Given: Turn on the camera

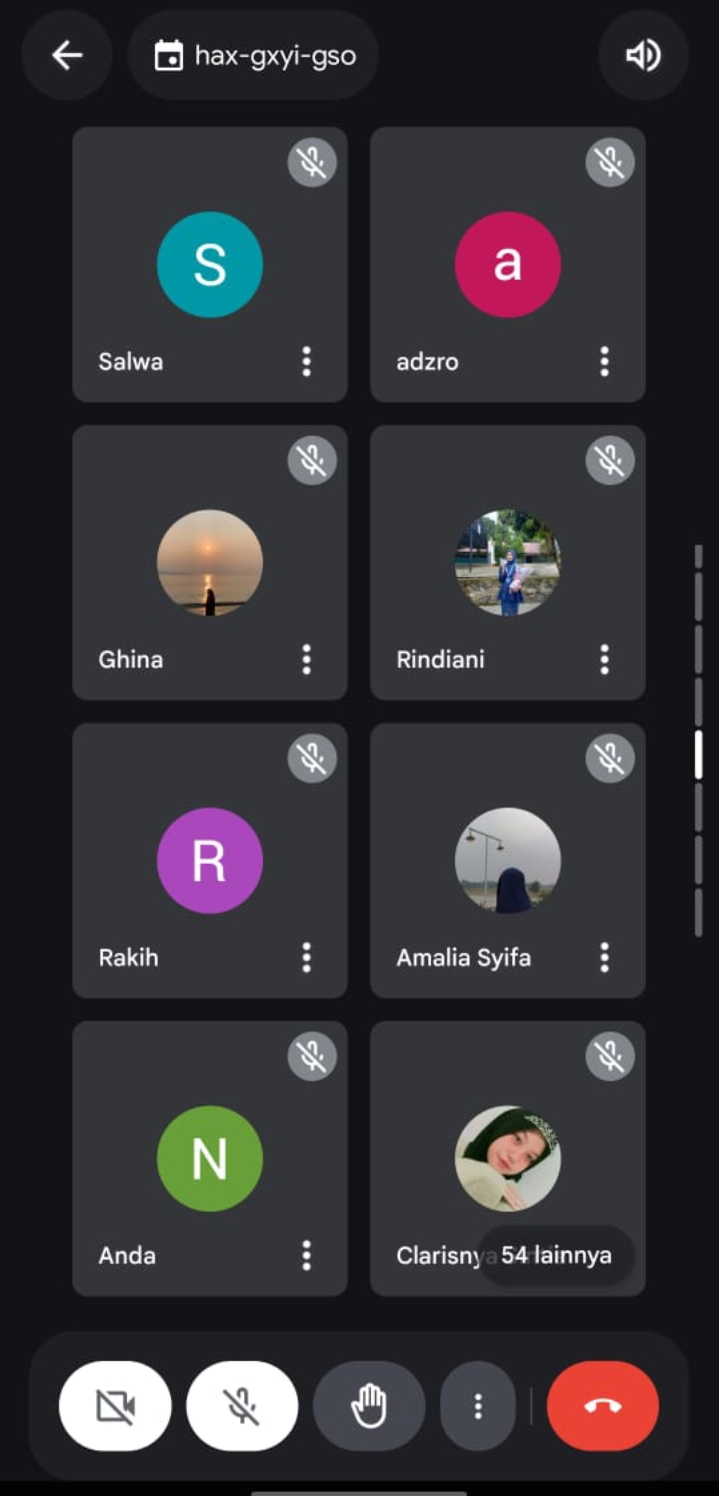Looking at the screenshot, I should coord(115,1407).
